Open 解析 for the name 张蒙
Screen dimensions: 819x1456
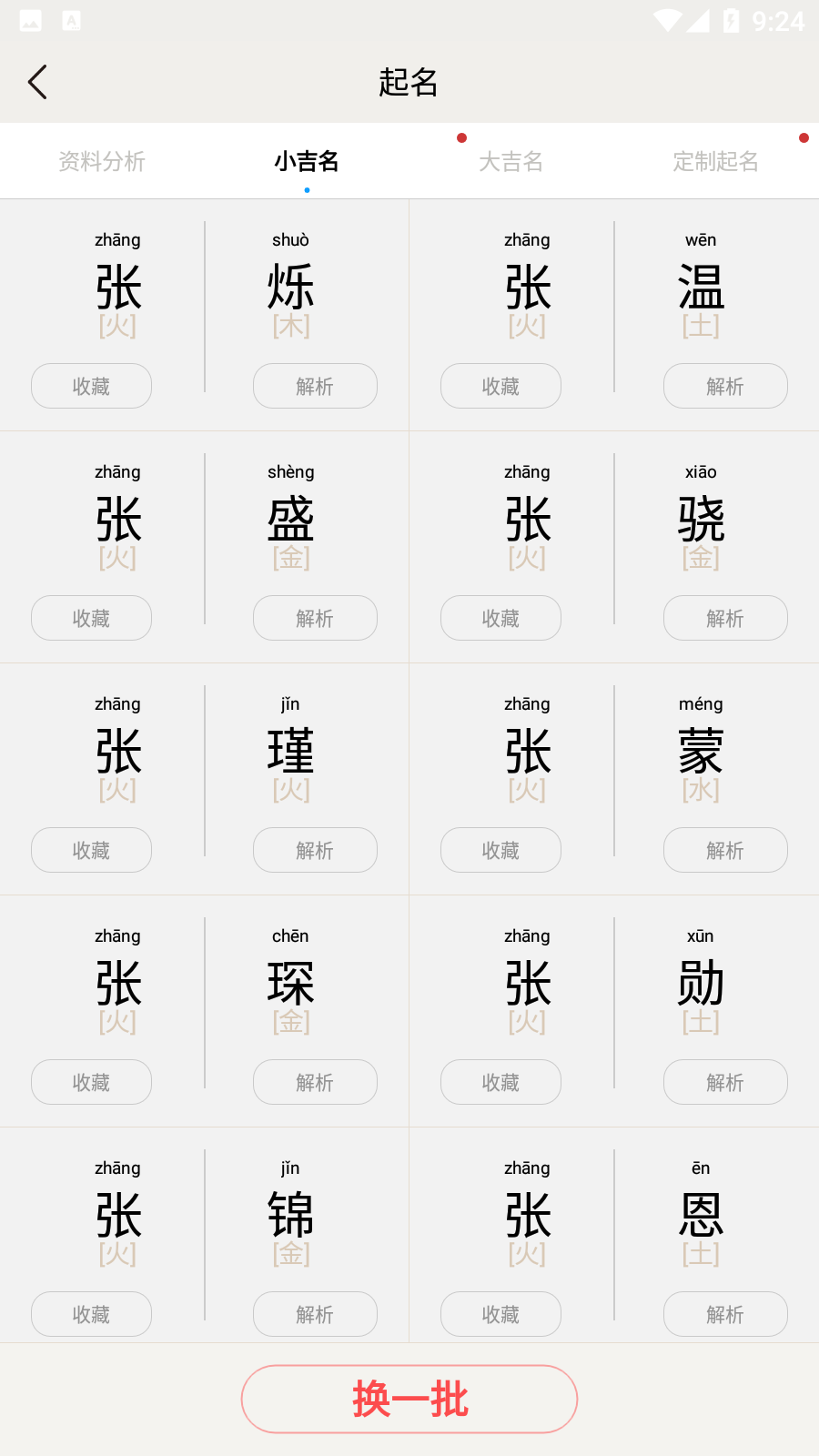[725, 850]
